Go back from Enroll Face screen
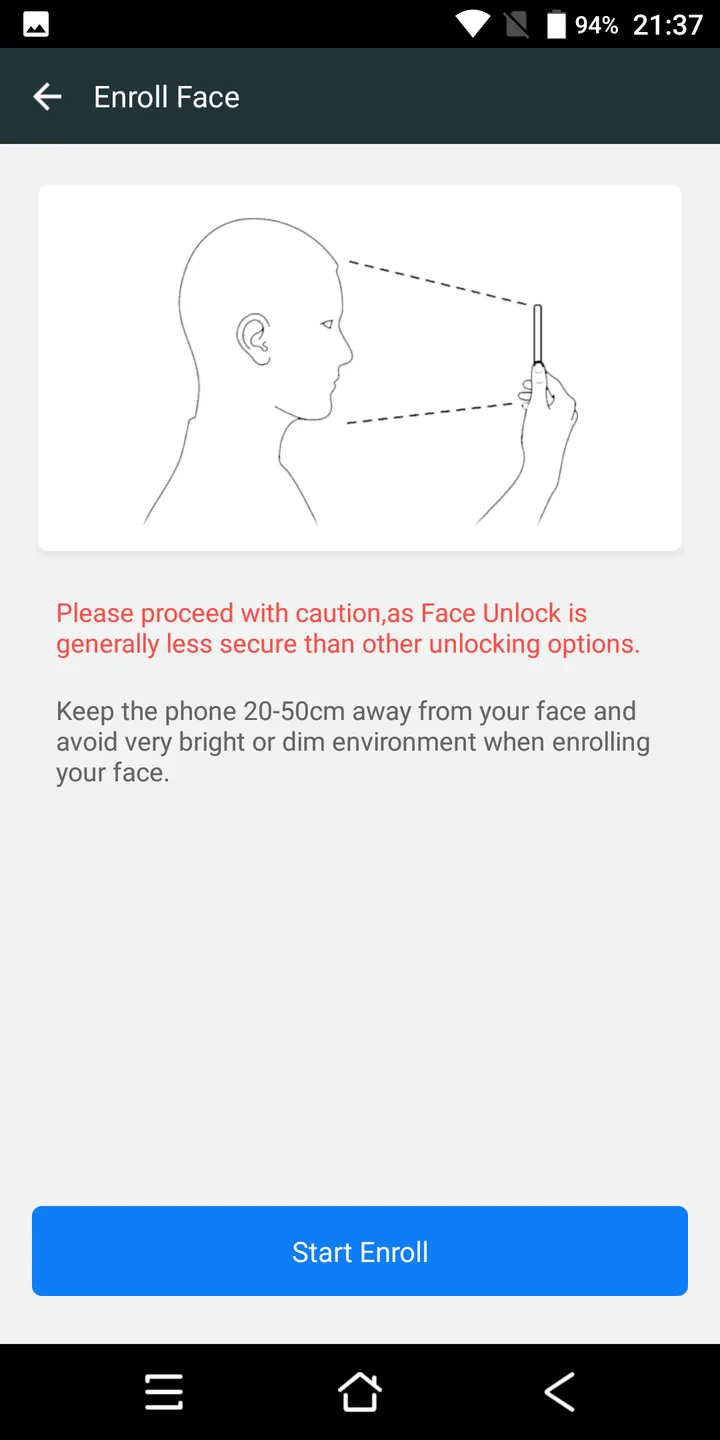Image resolution: width=720 pixels, height=1440 pixels. pos(47,97)
